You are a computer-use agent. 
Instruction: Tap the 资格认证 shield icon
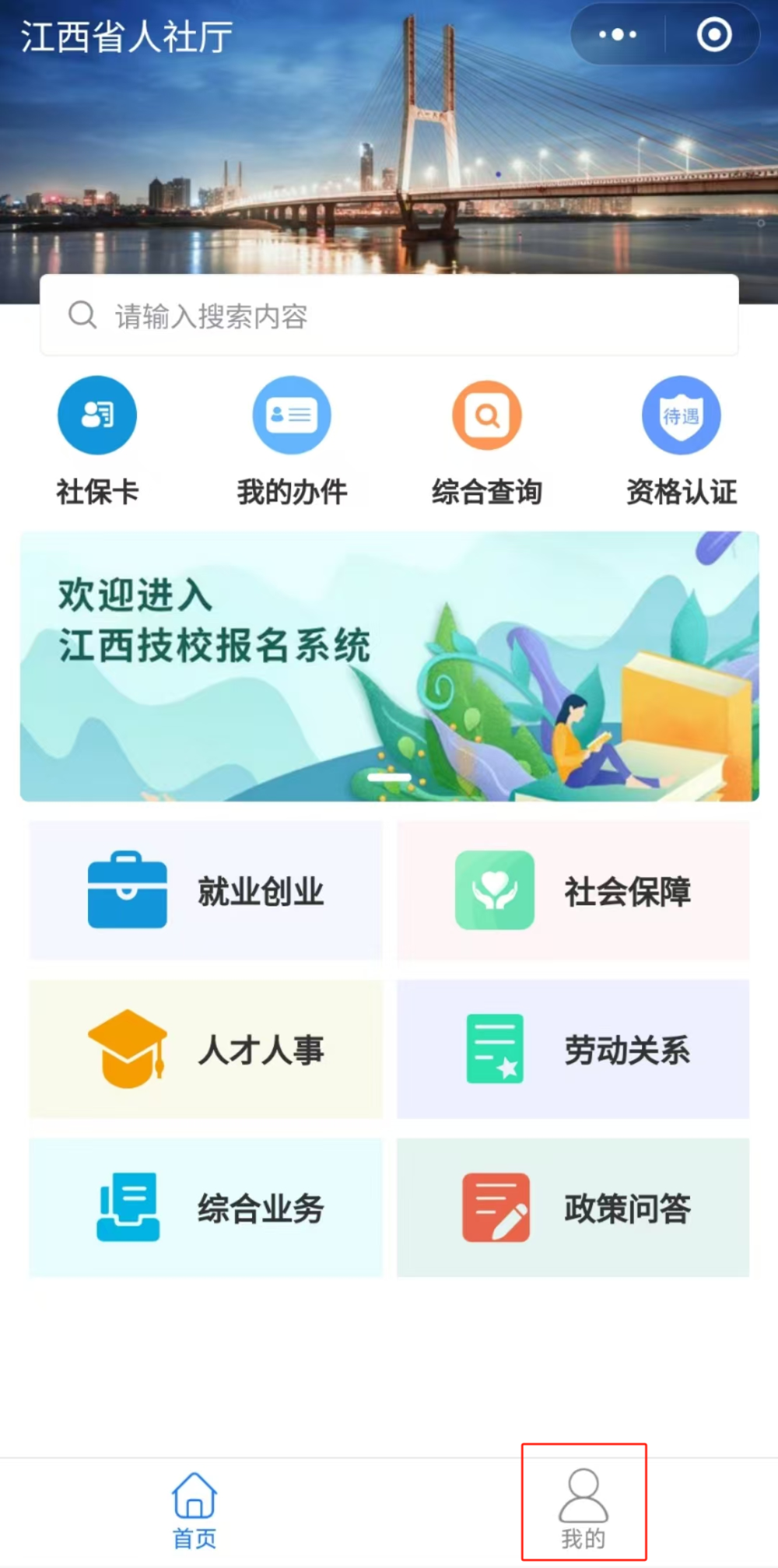tap(681, 415)
